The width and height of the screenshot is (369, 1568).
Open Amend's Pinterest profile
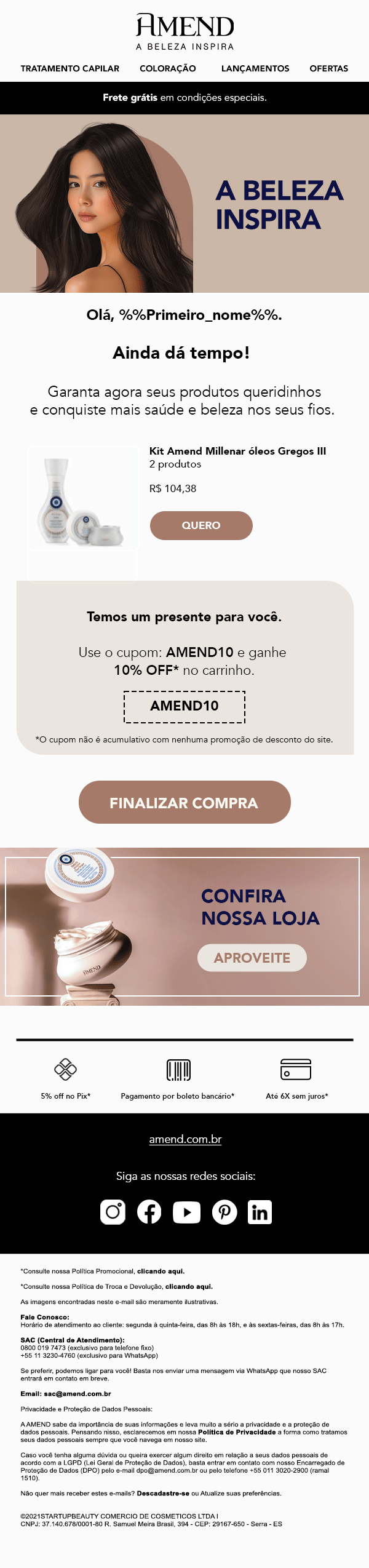click(224, 1212)
